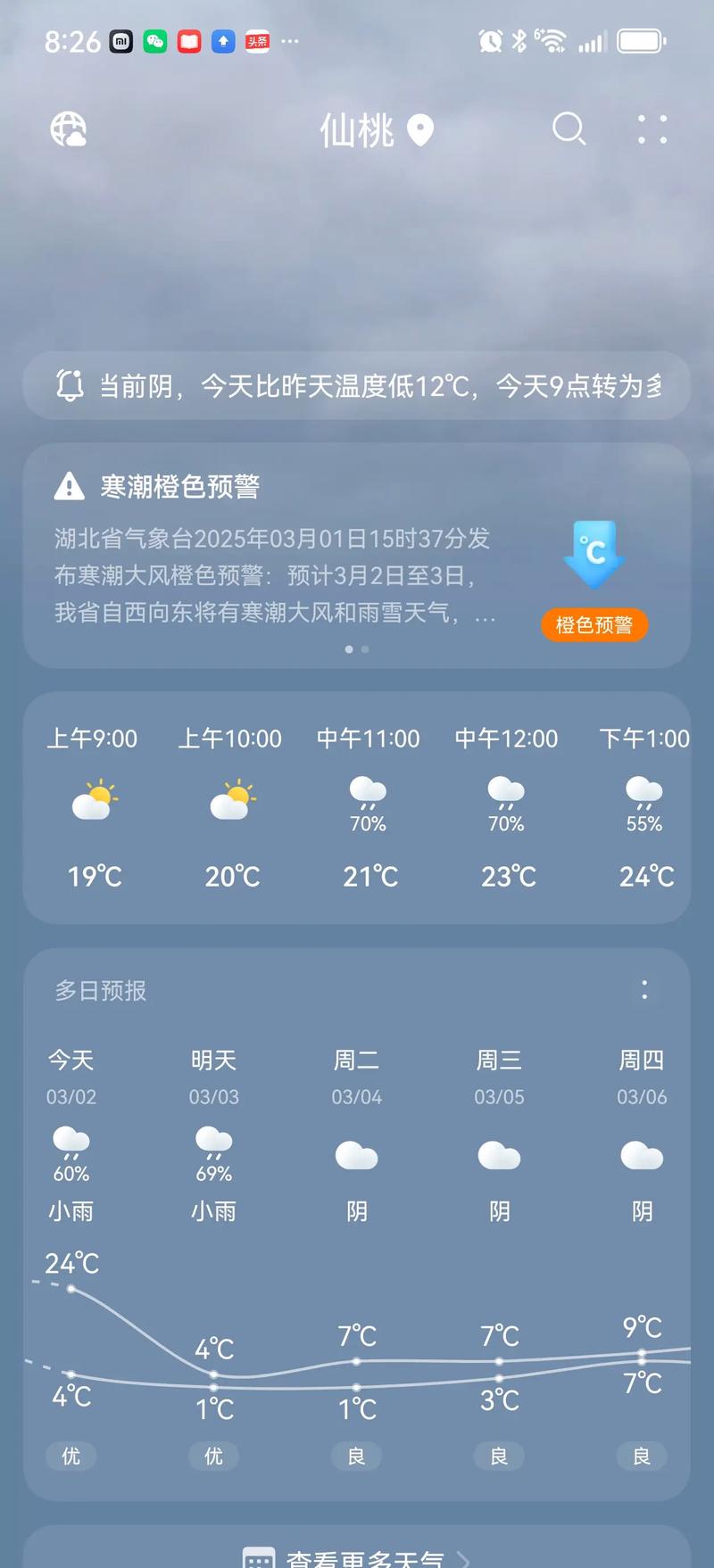
Task: Select the 良 badge under 周四
Action: click(641, 1456)
